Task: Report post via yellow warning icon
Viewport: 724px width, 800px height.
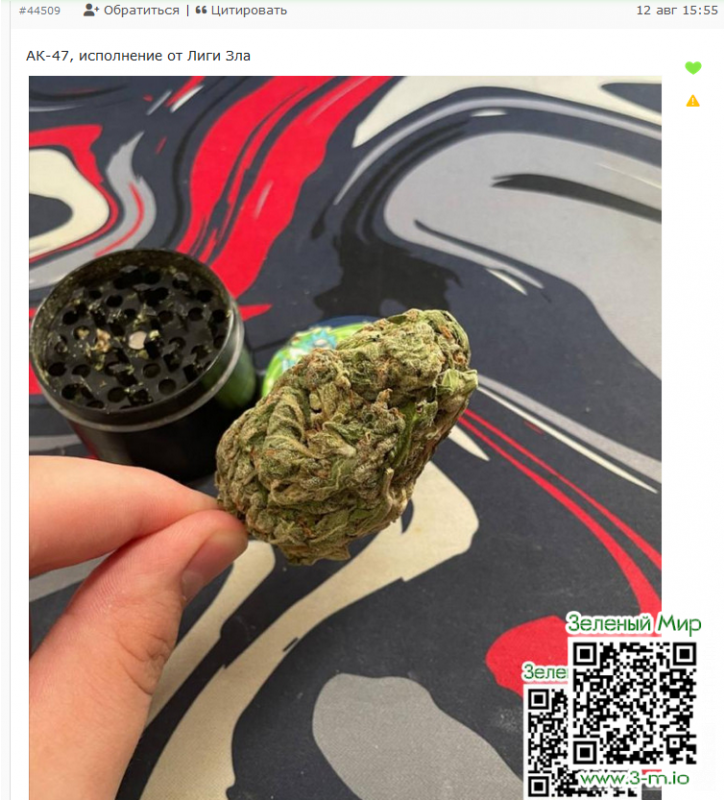Action: click(692, 101)
